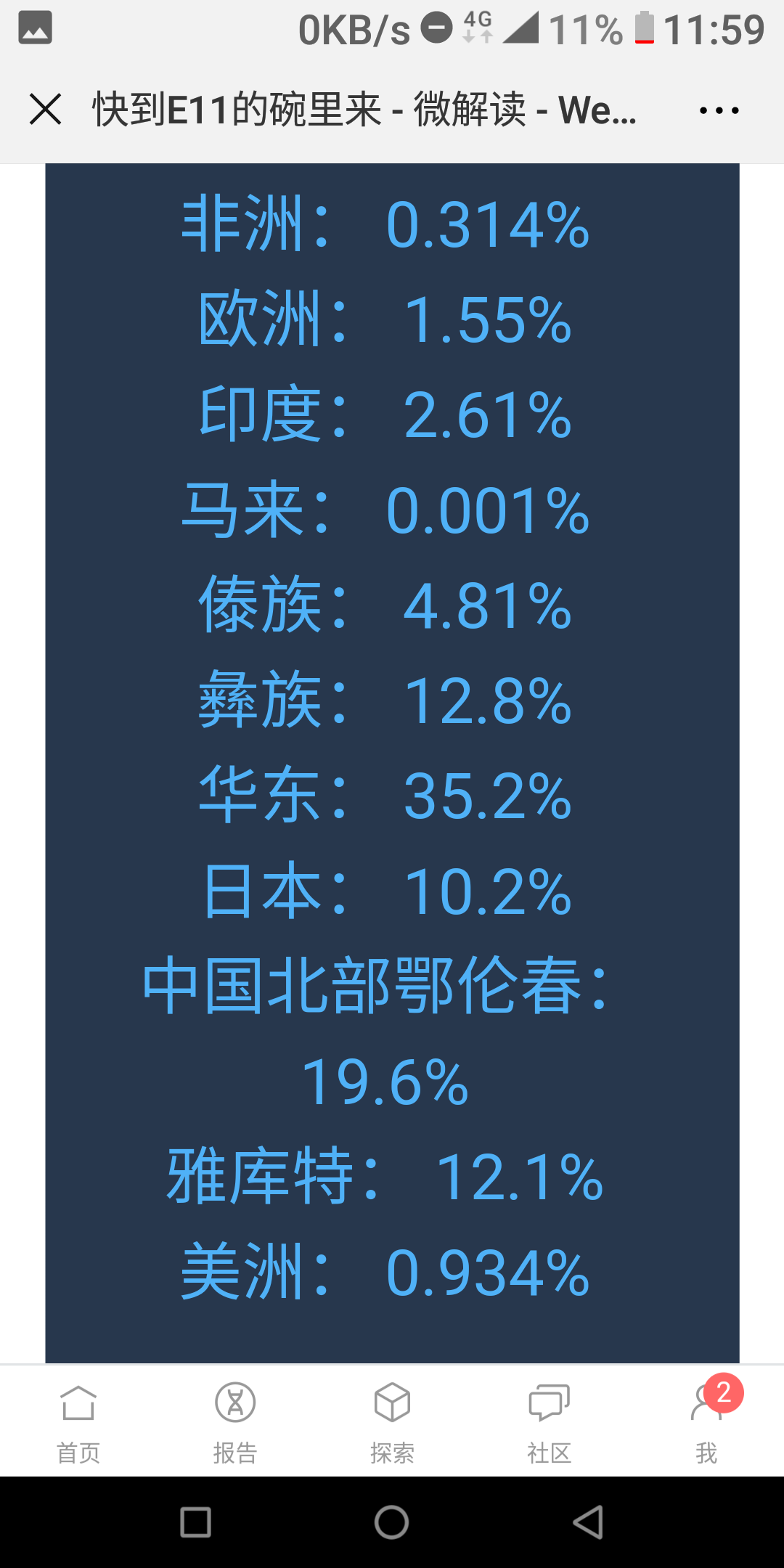Open the three-dot overflow menu

coord(719,110)
